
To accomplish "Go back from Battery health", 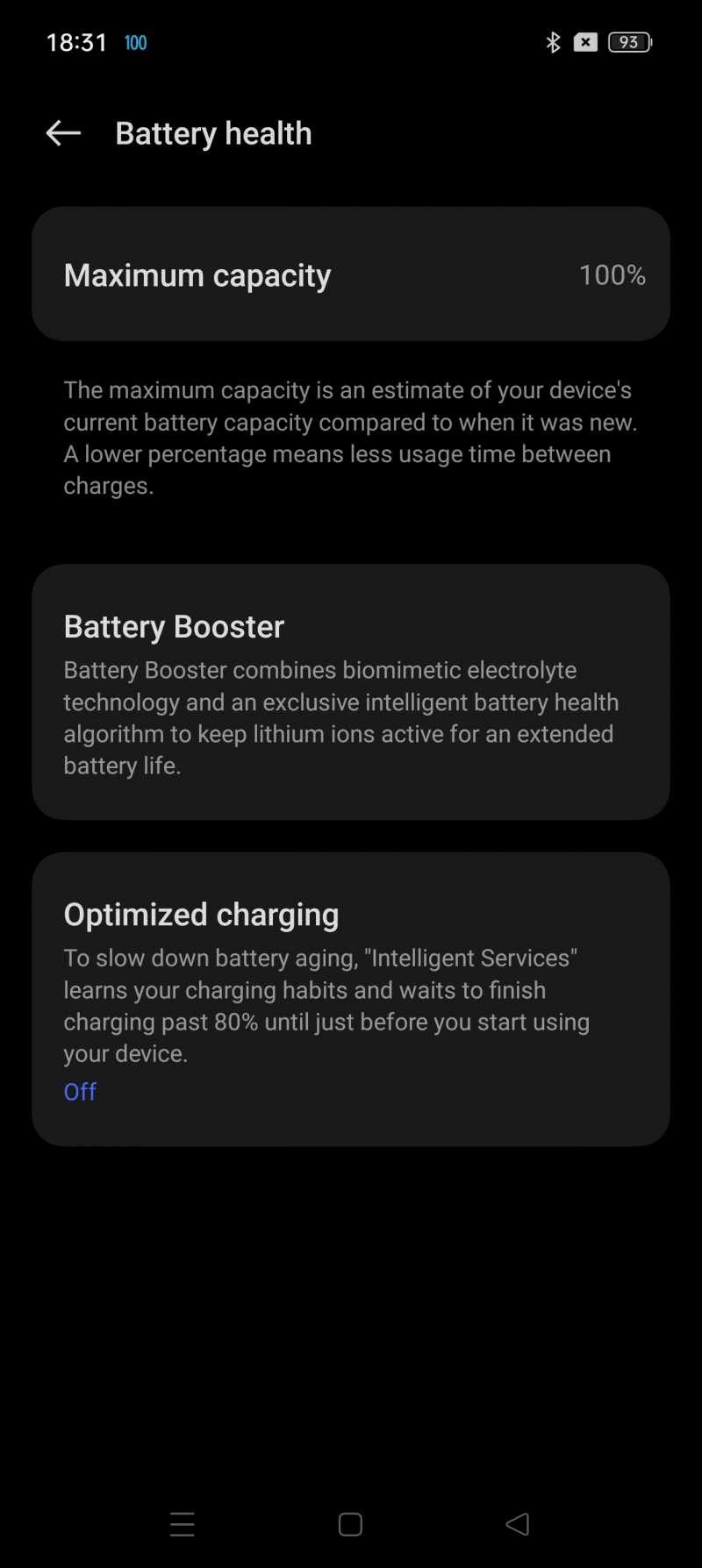I will click(63, 133).
